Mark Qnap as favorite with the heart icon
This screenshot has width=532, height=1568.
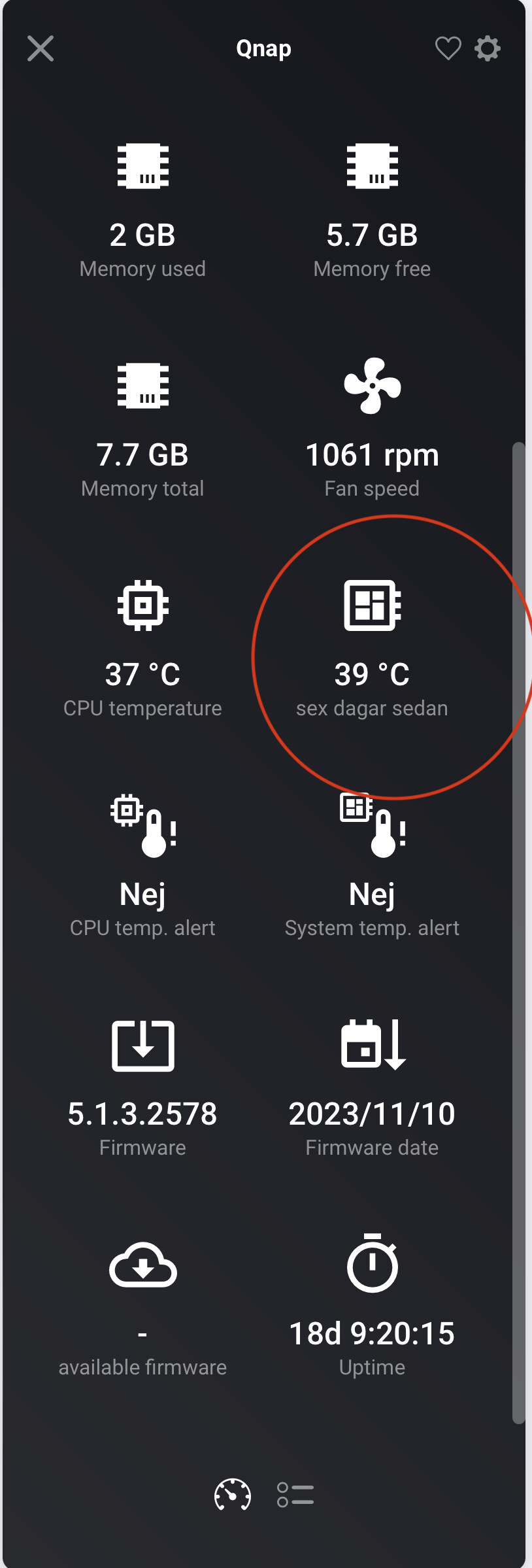tap(448, 48)
